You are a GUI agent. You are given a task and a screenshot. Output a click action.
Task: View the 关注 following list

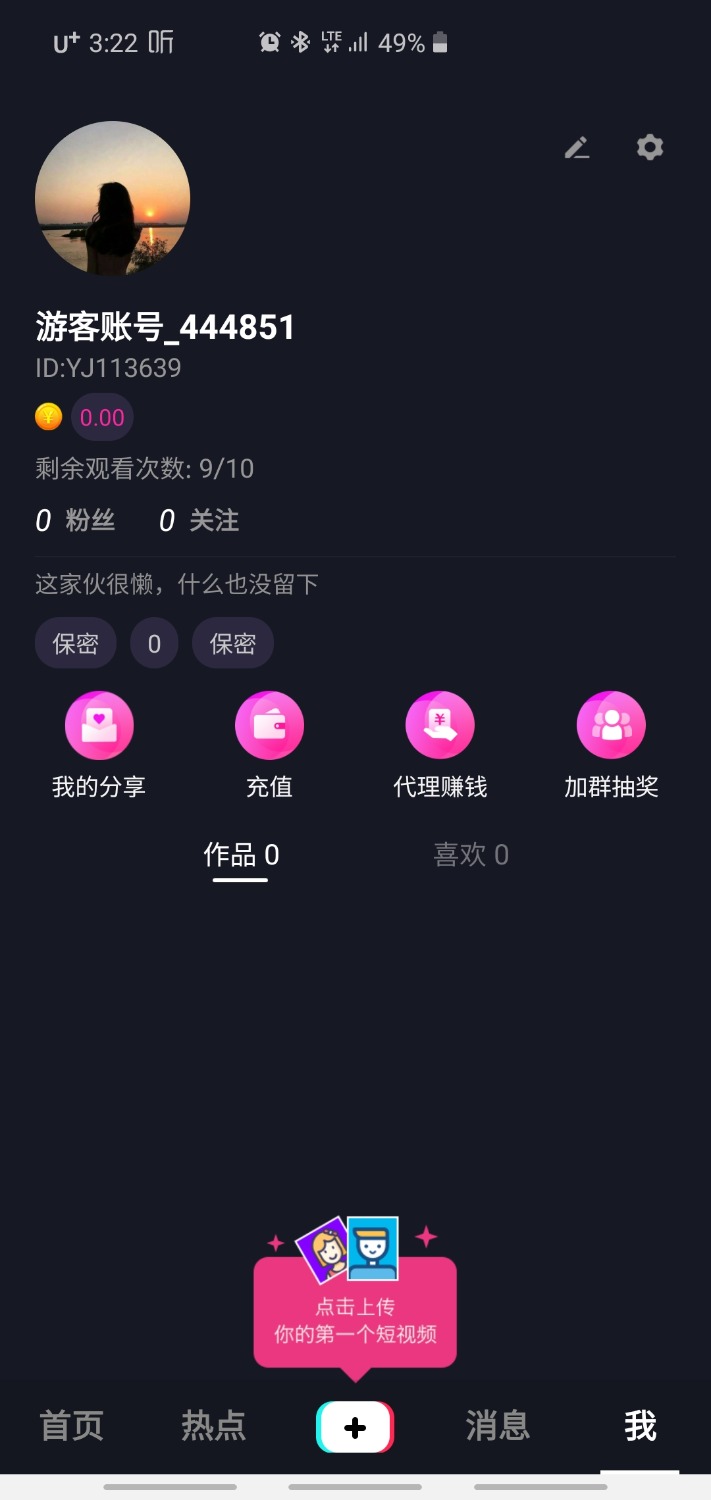[x=200, y=521]
